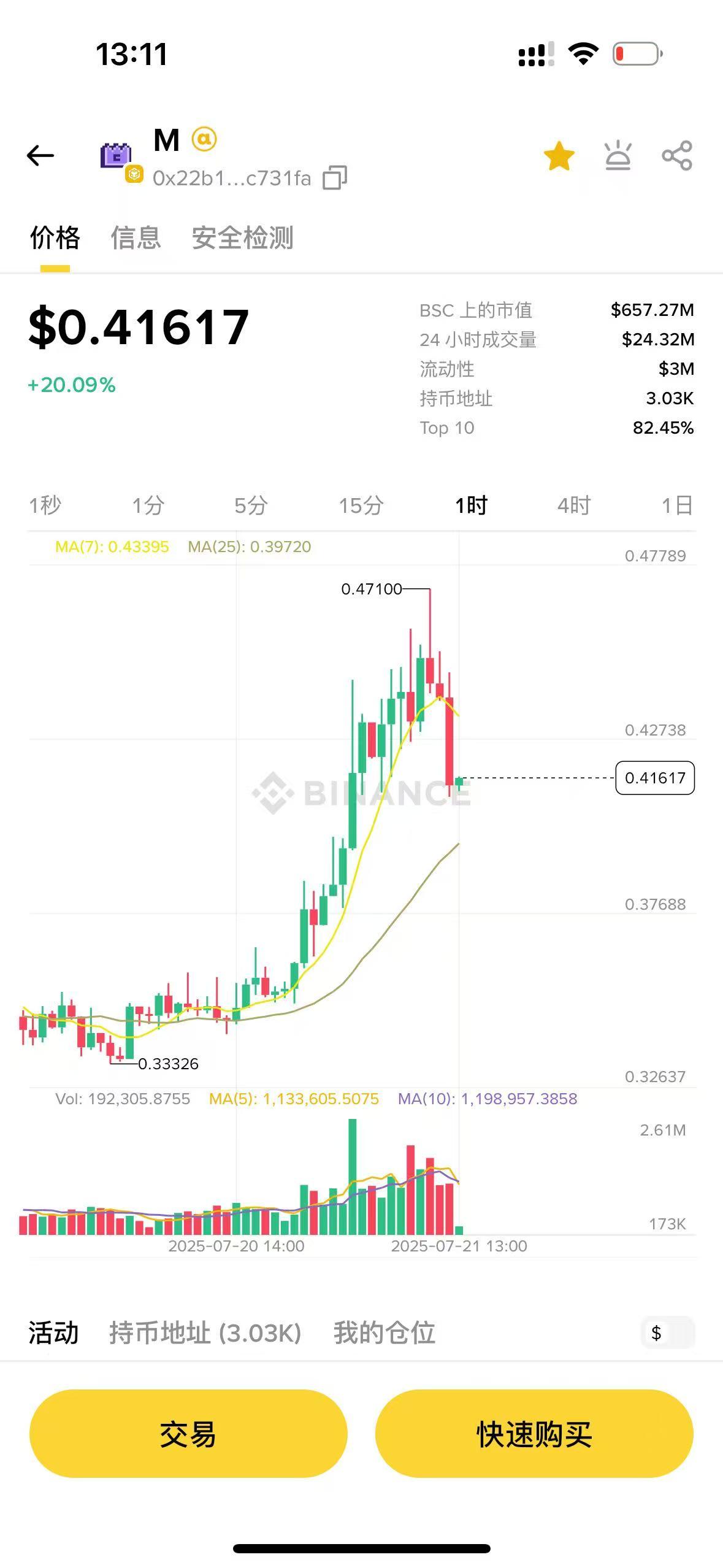Open the 安全检测 tab
The width and height of the screenshot is (723, 1568).
[243, 238]
